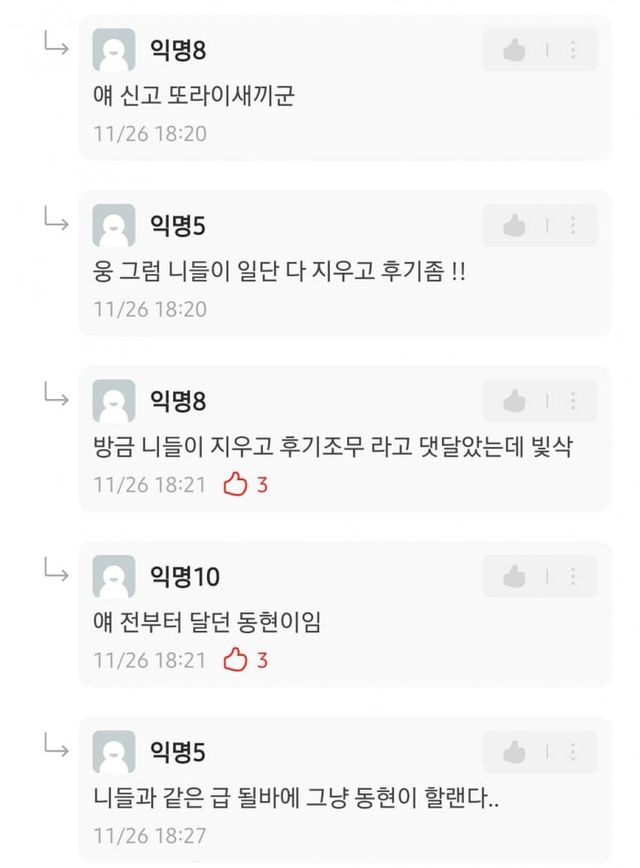The image size is (640, 868).
Task: Open the overflow menu on the 얘 신고 comment
Action: [x=573, y=49]
